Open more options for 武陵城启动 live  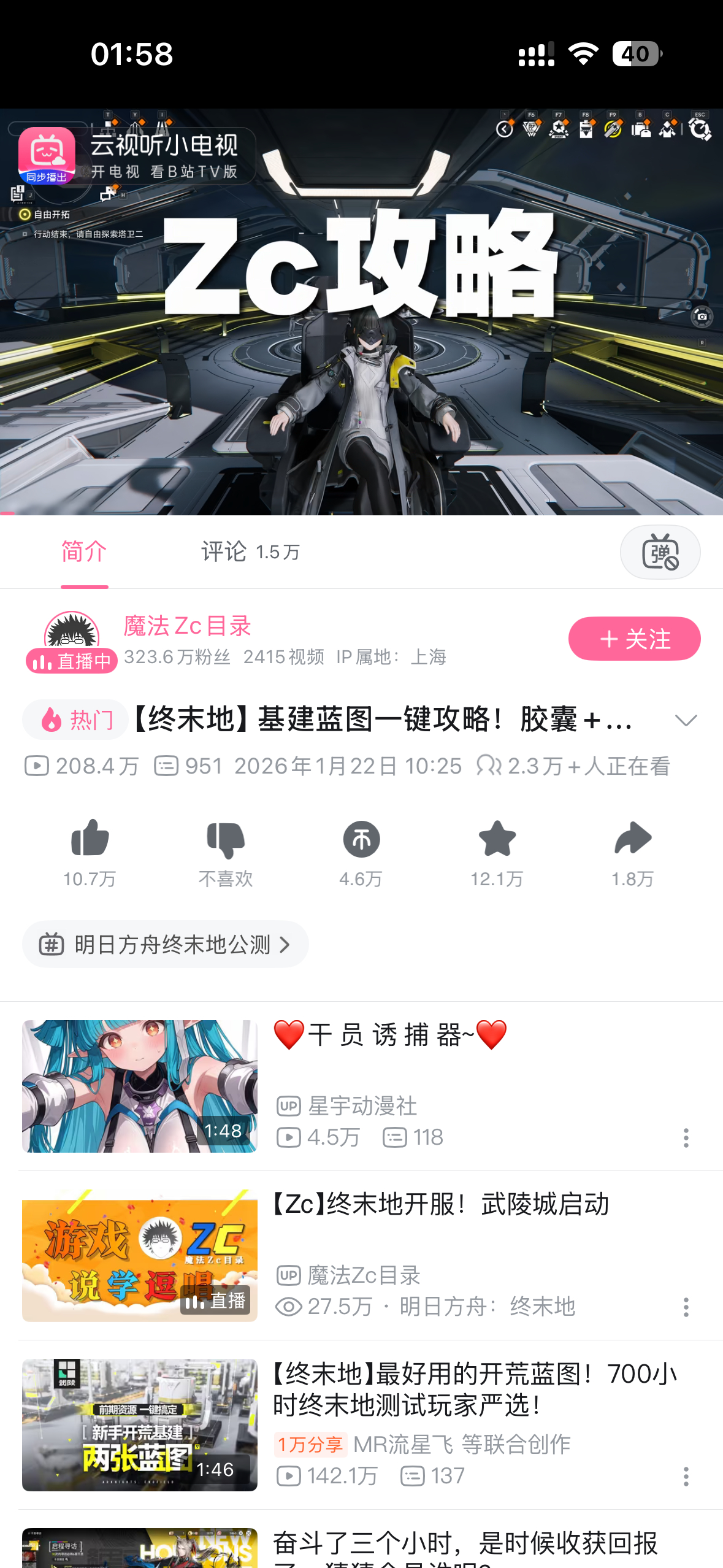coord(686,1307)
